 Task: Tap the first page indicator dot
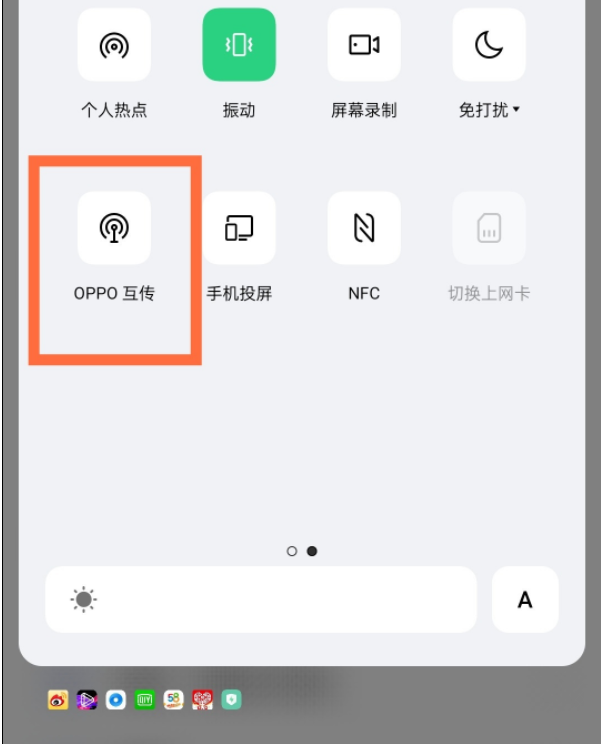292,551
